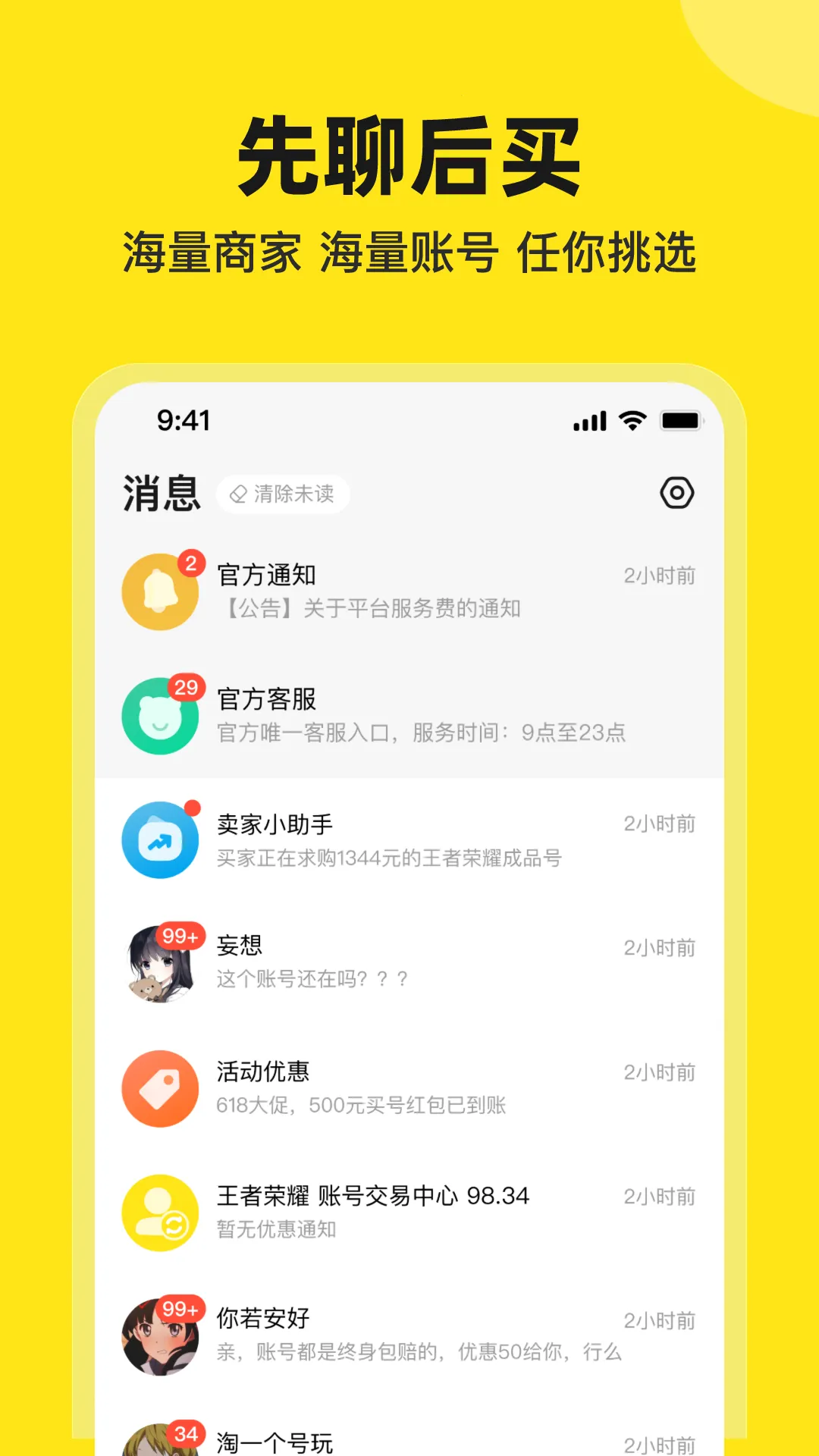Open the chat with 妄想
This screenshot has height=1456, width=819.
tap(379, 963)
